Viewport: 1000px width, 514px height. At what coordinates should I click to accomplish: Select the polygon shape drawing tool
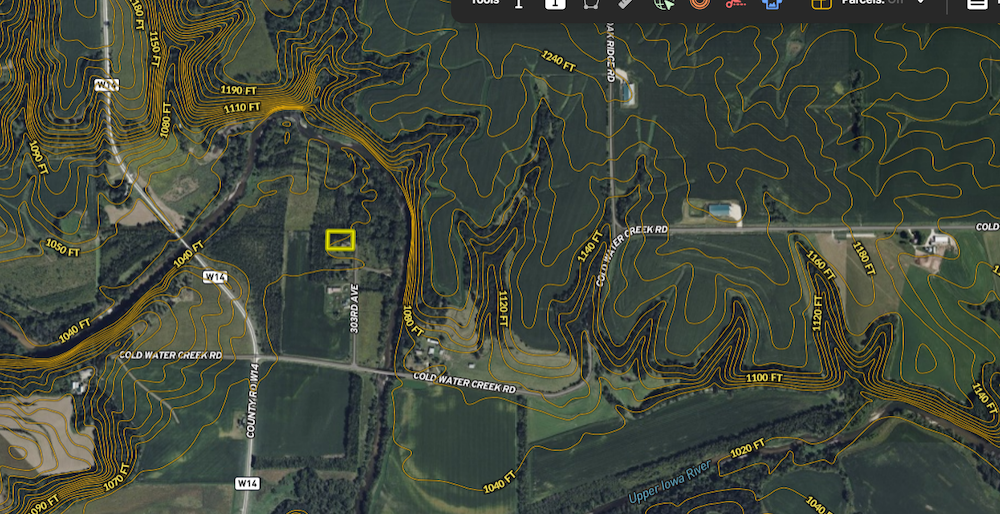click(591, 4)
